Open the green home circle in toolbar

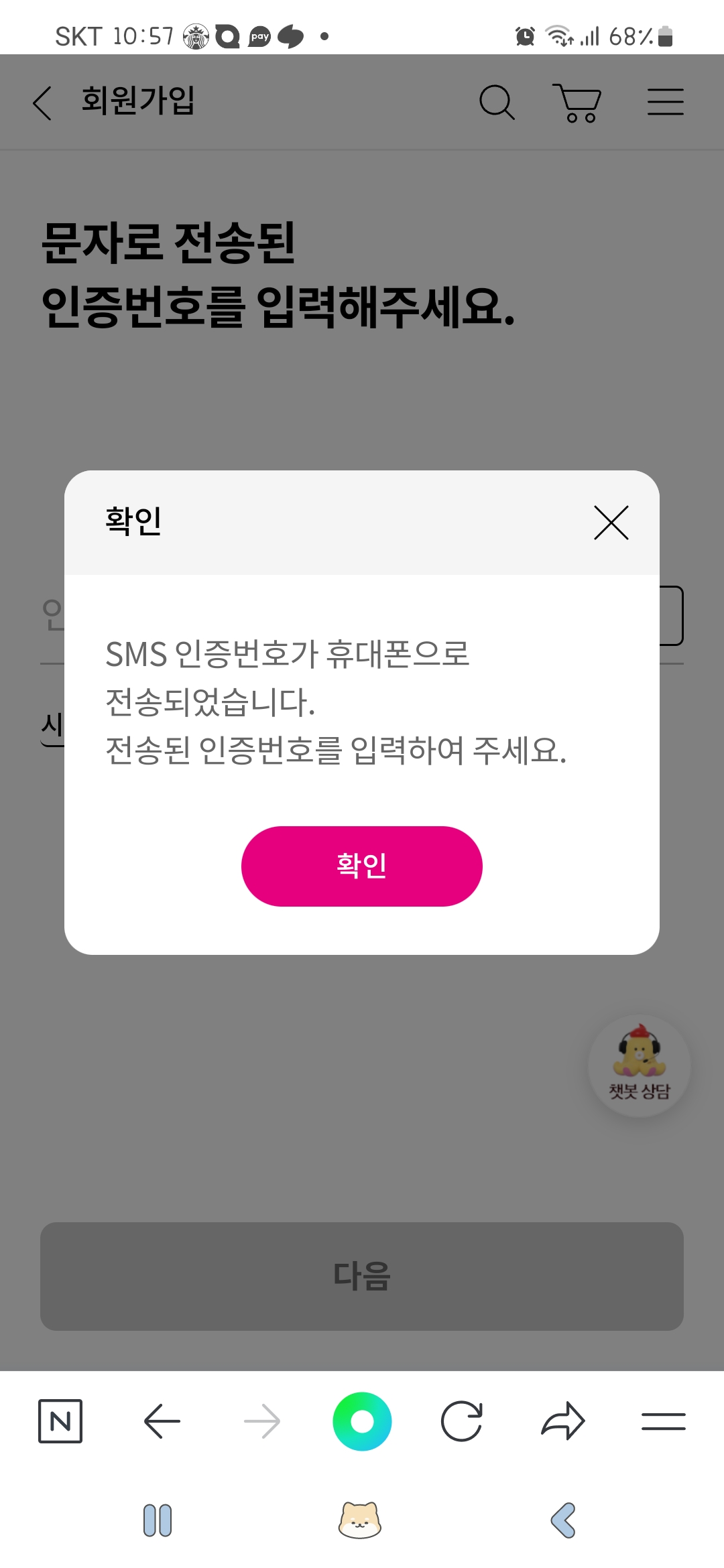(x=362, y=1419)
